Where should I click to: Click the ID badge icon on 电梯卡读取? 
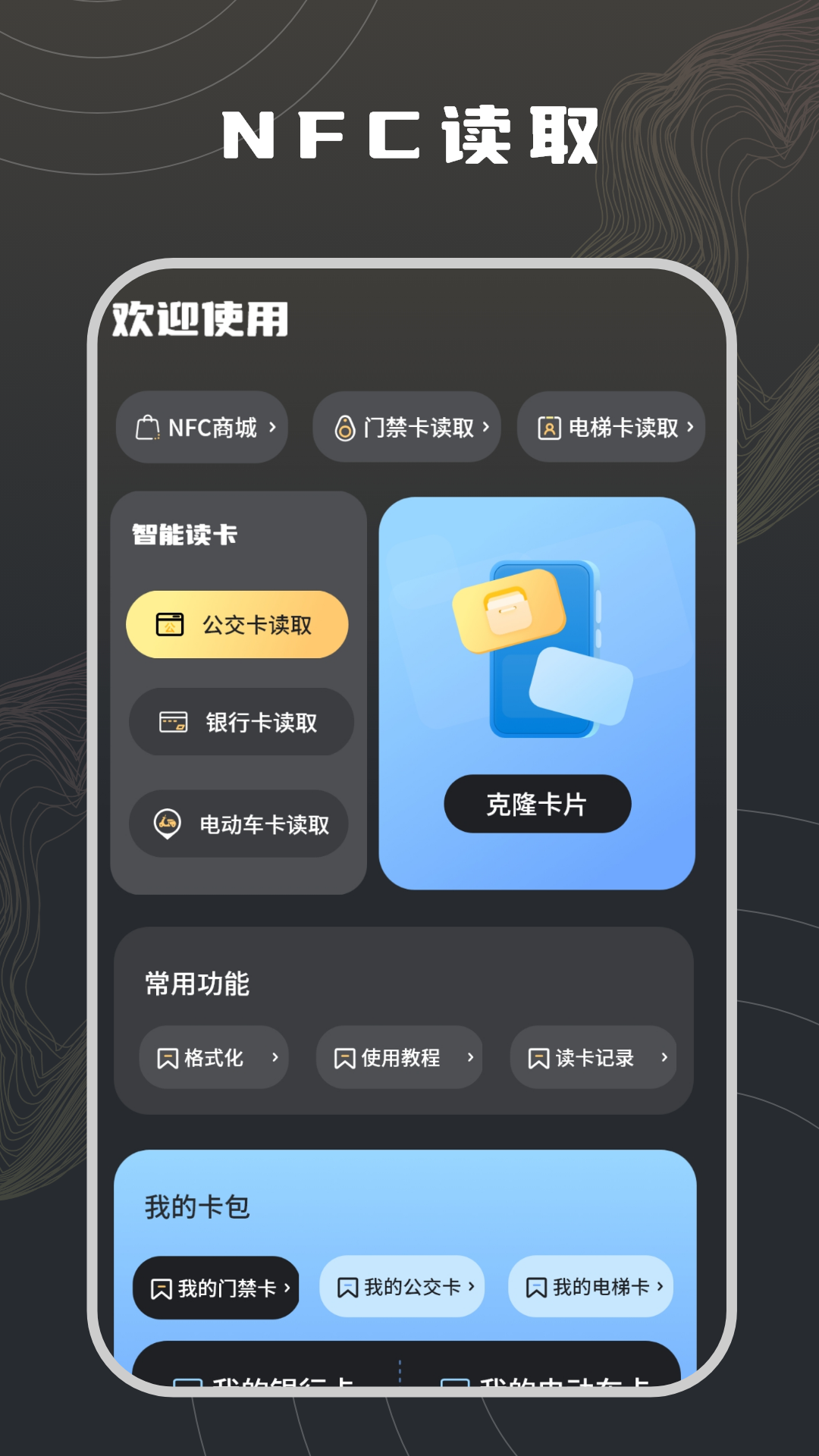[x=549, y=428]
